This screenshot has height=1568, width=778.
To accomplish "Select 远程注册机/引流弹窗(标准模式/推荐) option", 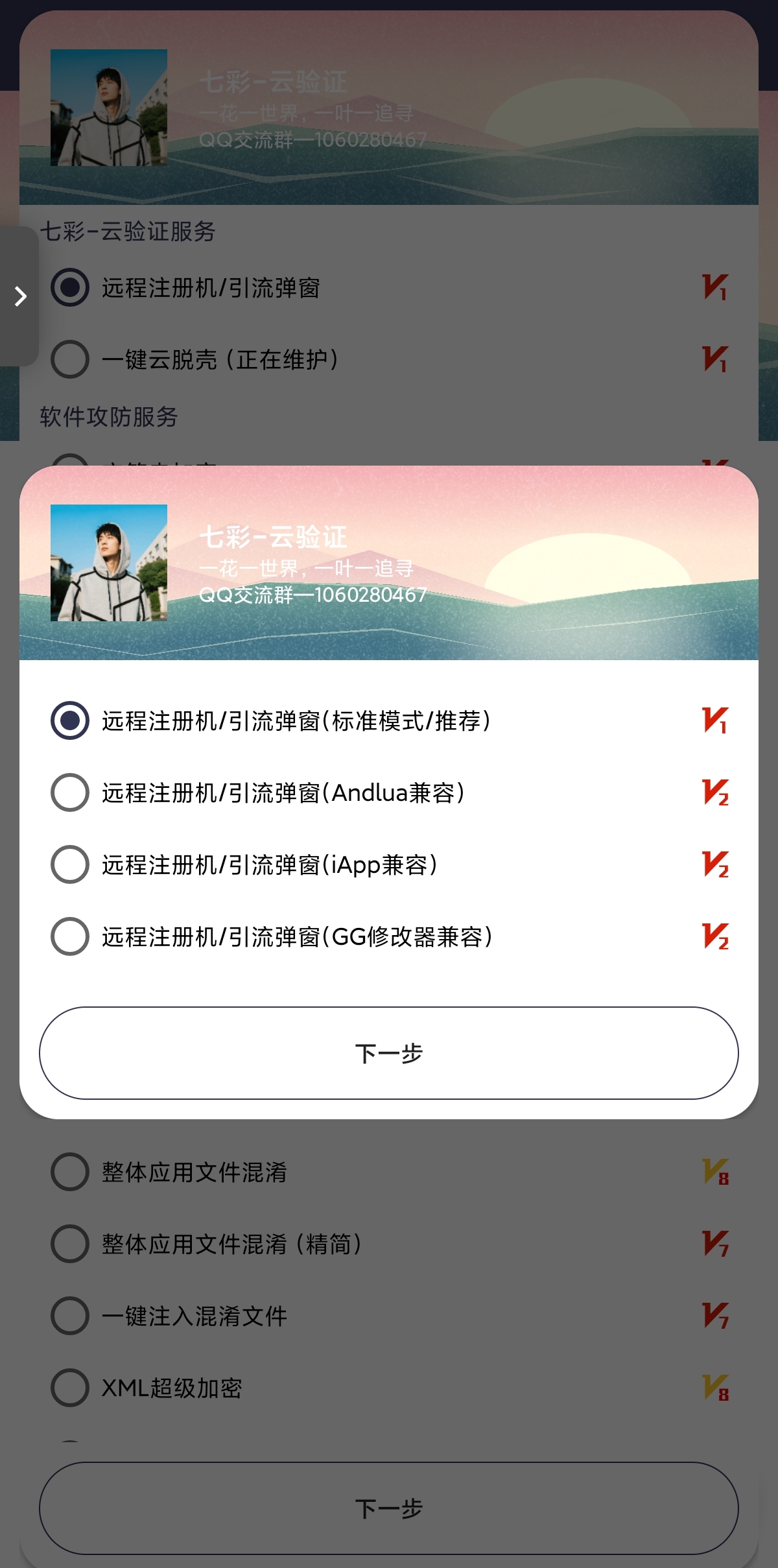I will [70, 720].
